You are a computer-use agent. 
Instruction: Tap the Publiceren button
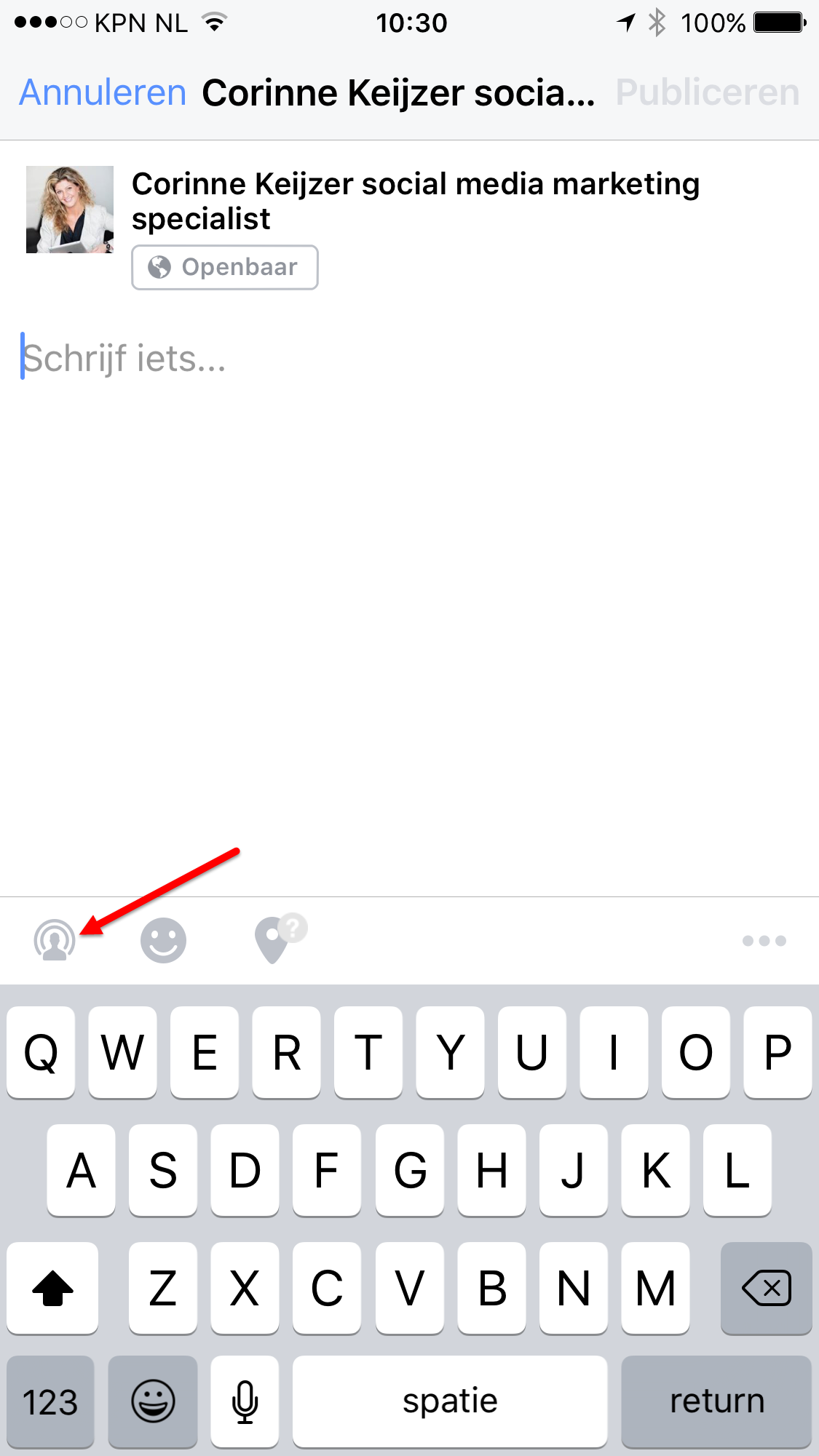708,92
